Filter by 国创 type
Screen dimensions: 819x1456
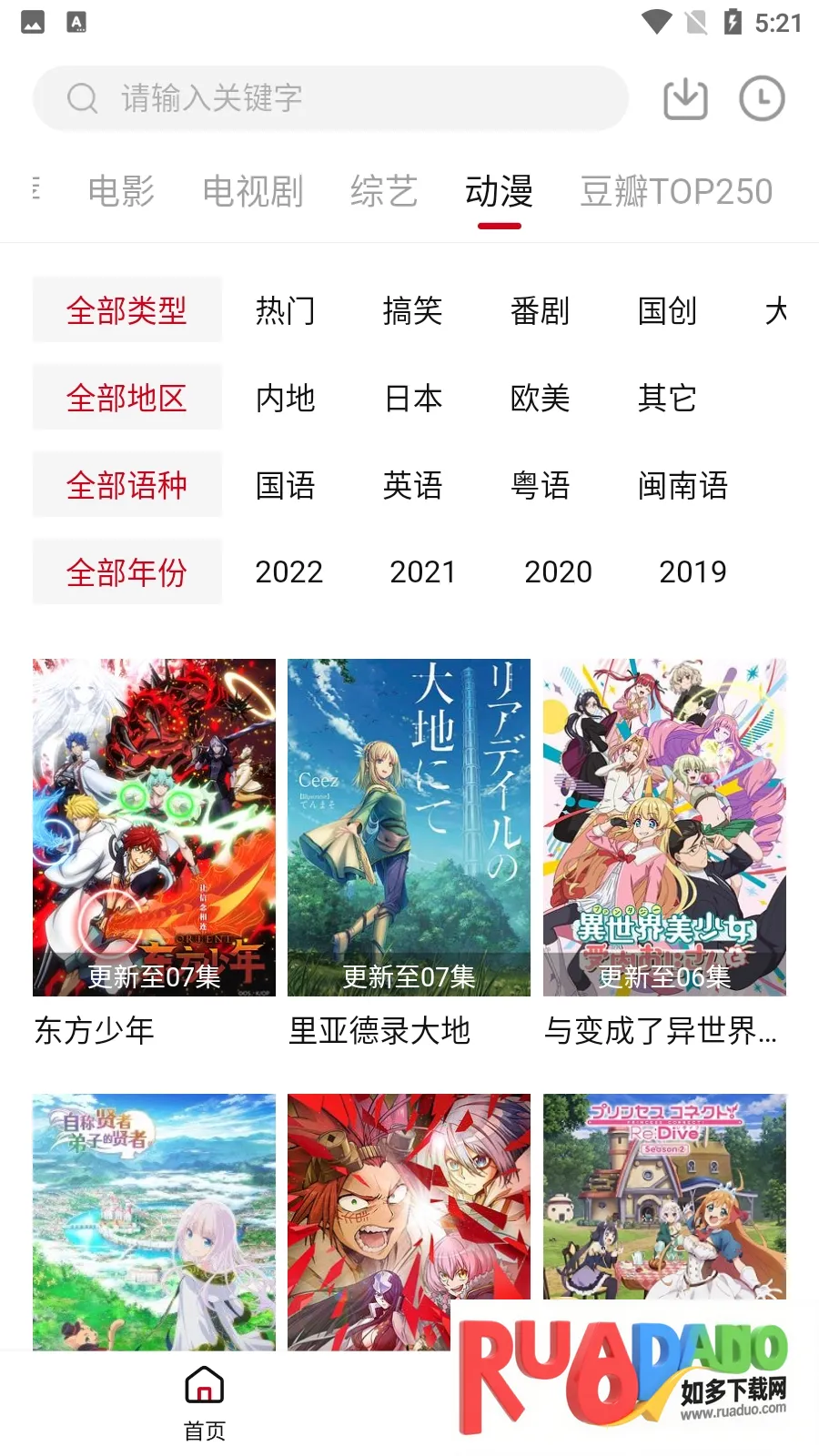pyautogui.click(x=667, y=311)
